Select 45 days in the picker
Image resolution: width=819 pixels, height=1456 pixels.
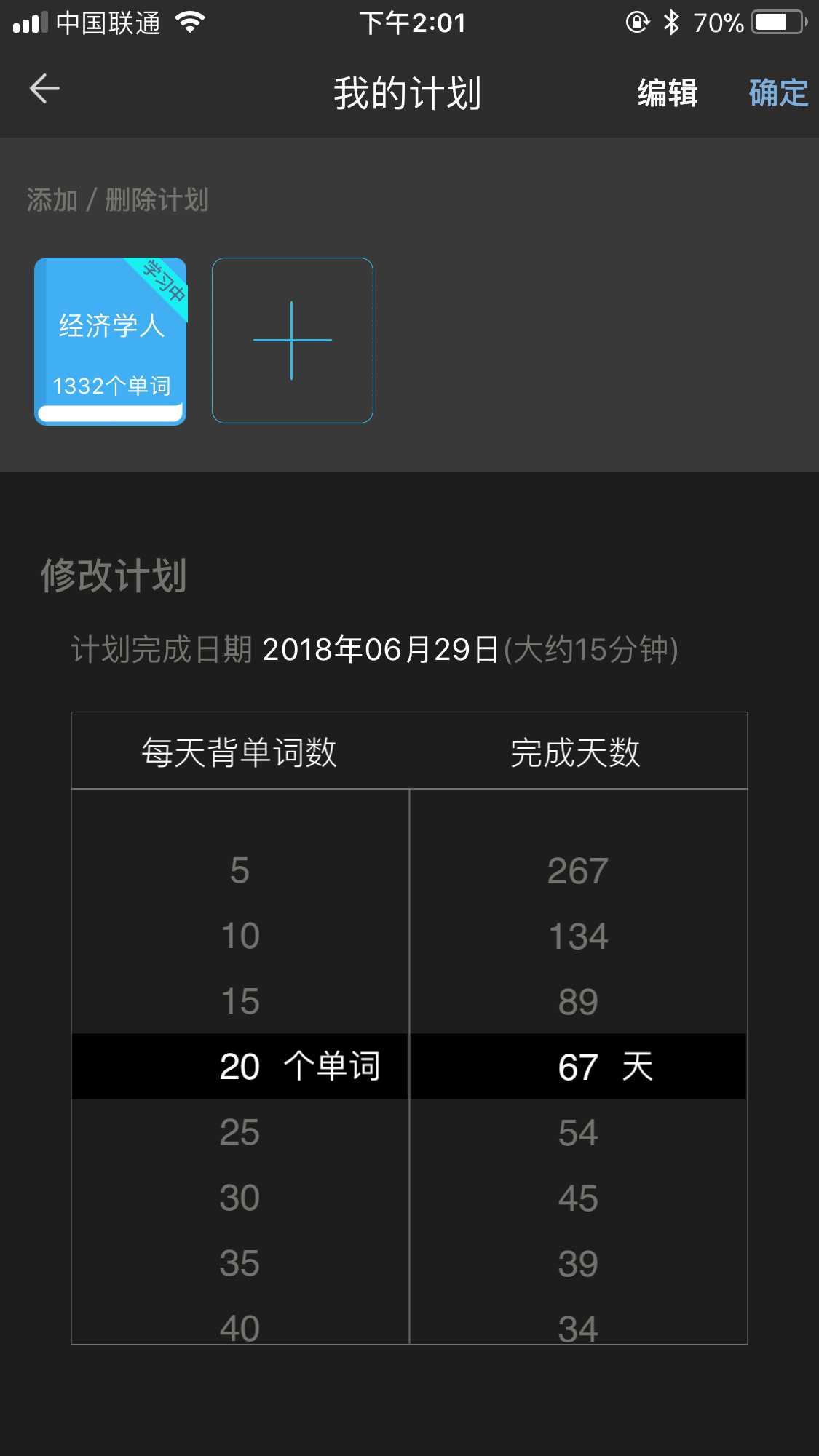tap(578, 1198)
